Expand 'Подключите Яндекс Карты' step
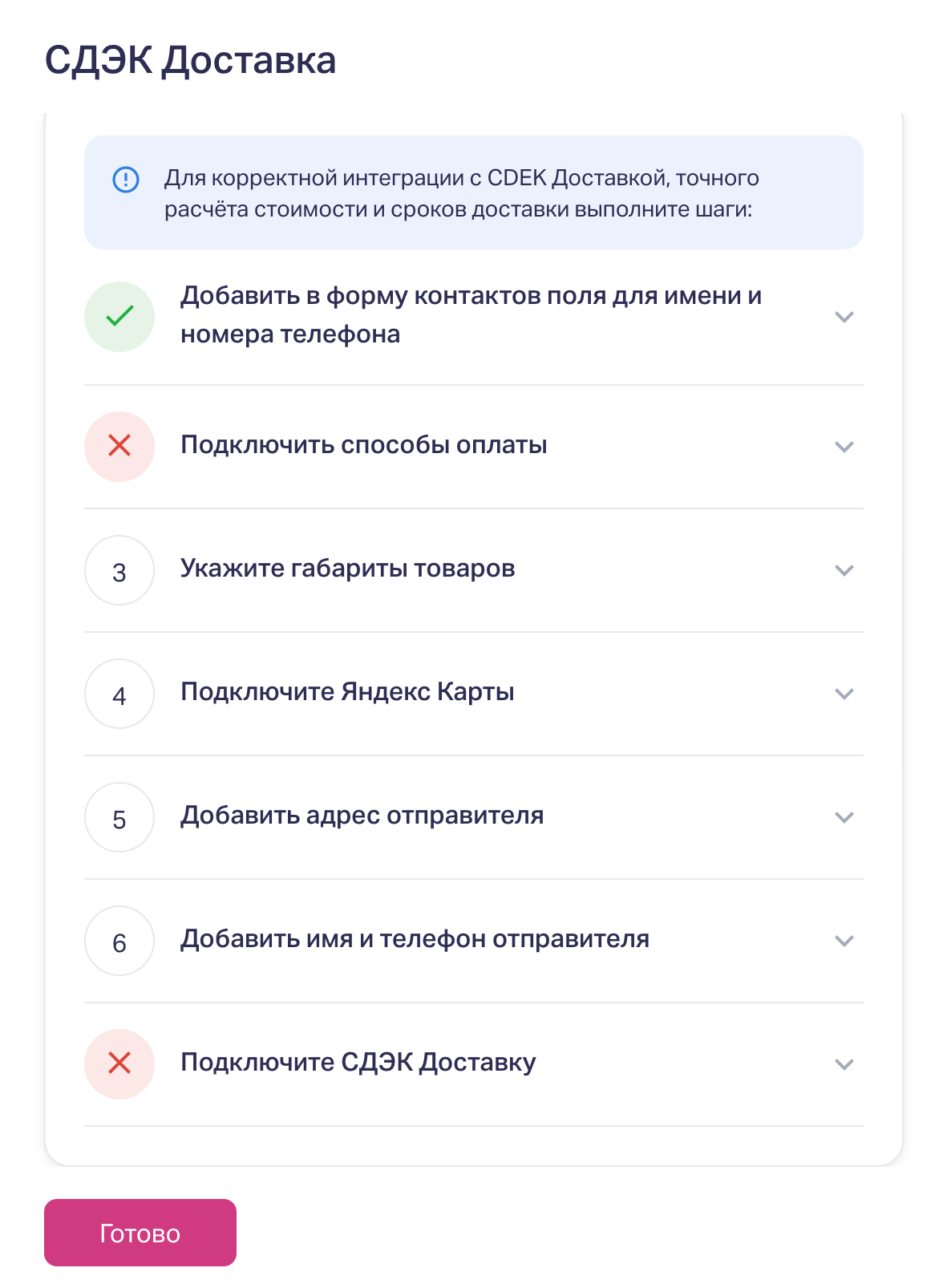This screenshot has width=951, height=1288. pyautogui.click(x=844, y=694)
